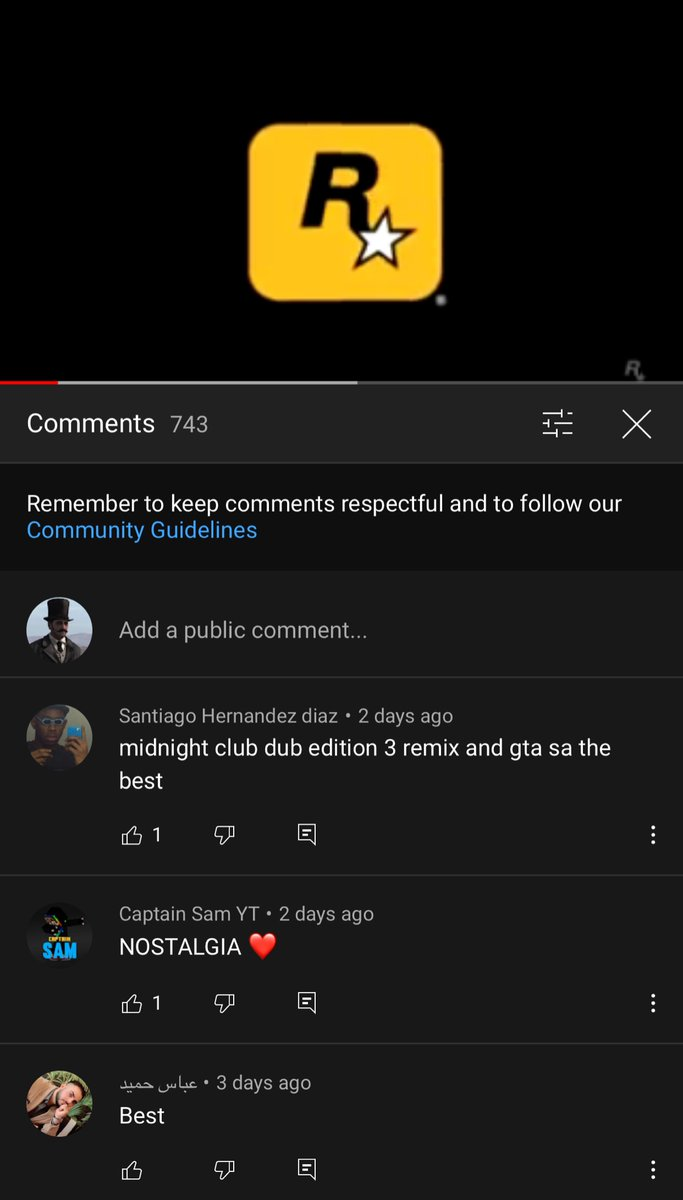This screenshot has height=1200, width=683.
Task: View Santiago Hernandez diaz's profile picture
Action: [59, 738]
